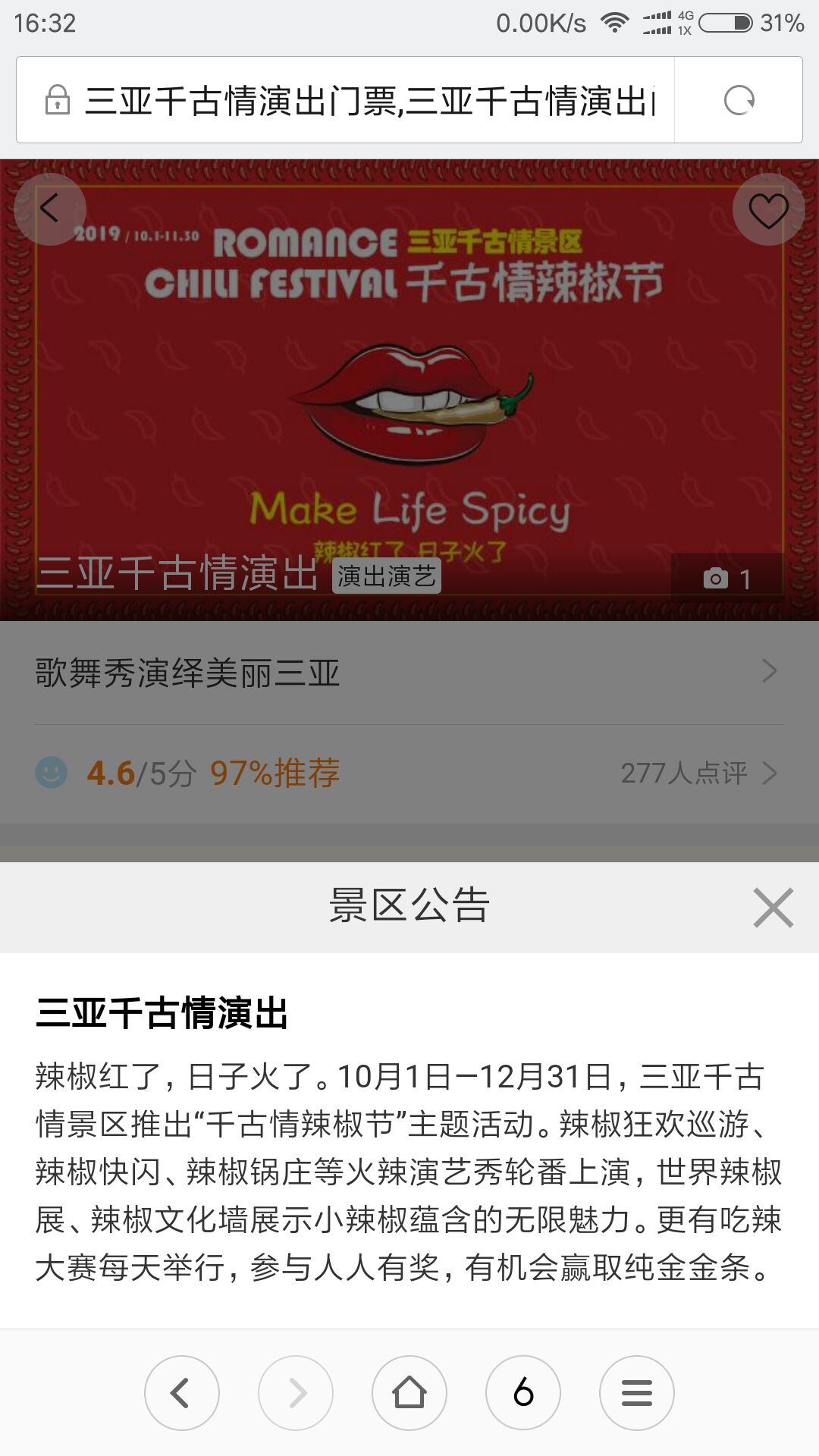Viewport: 819px width, 1456px height.
Task: View the 277人点评 reviews
Action: [x=698, y=773]
